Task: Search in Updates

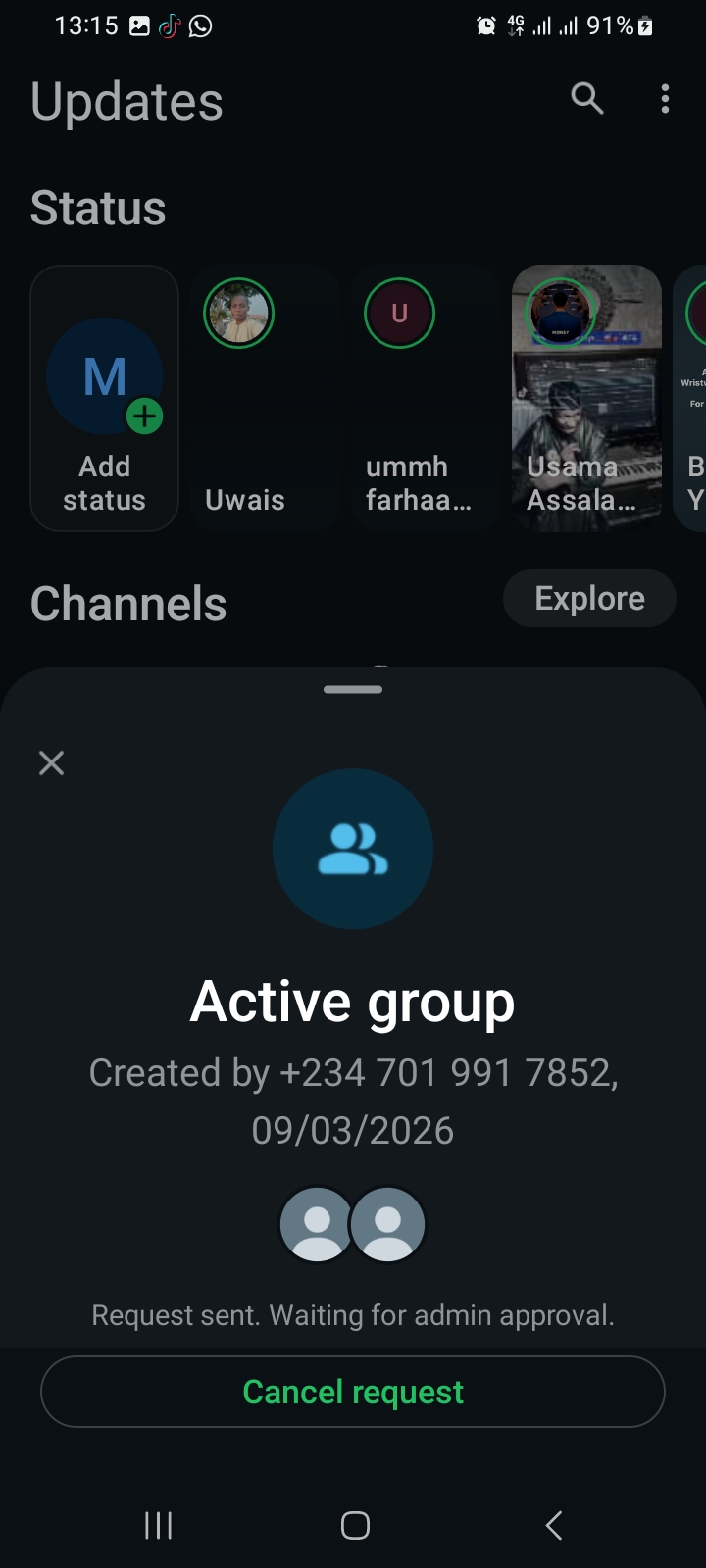Action: (x=586, y=98)
